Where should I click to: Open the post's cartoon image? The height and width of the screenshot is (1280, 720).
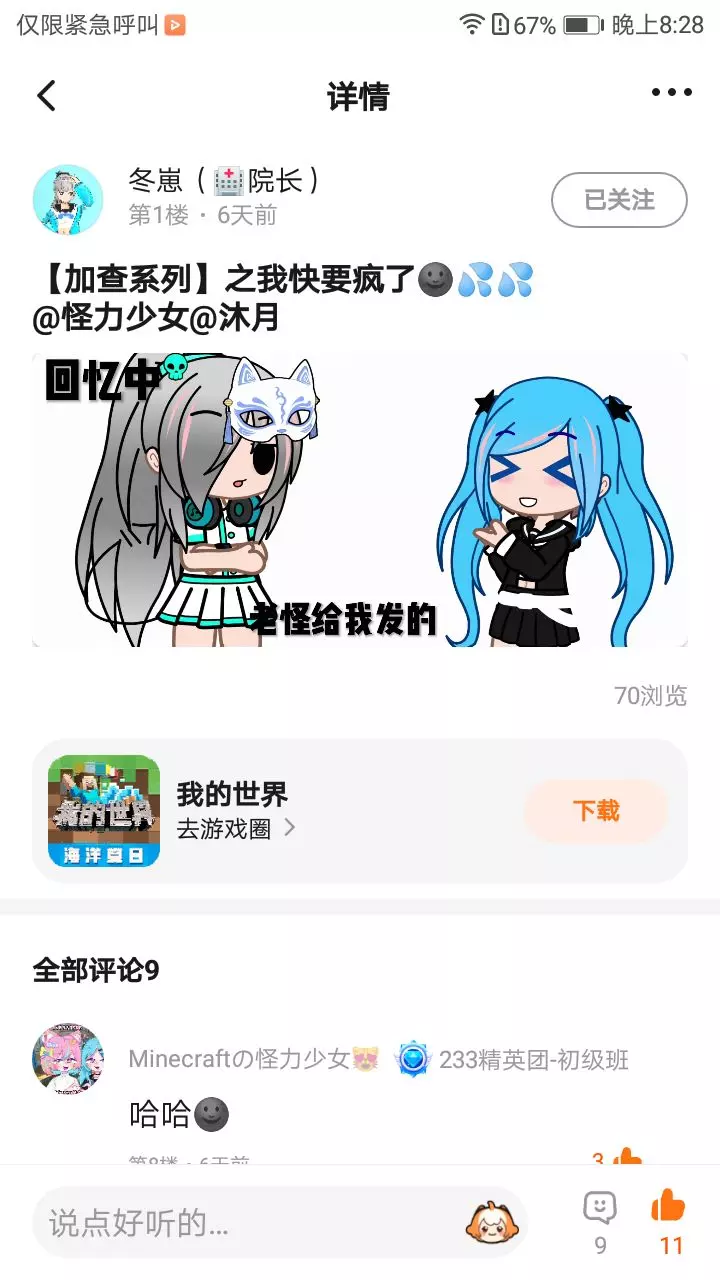click(360, 499)
